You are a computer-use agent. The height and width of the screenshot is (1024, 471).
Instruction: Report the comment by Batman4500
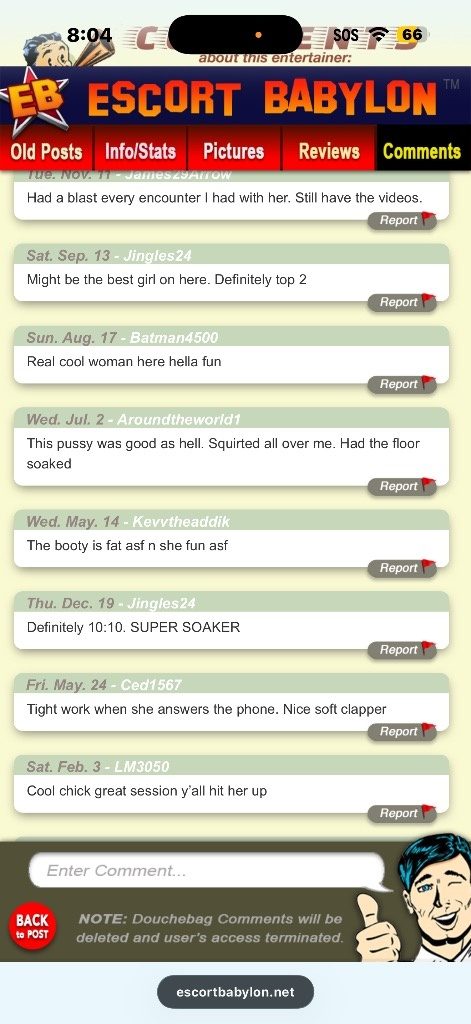pos(402,384)
